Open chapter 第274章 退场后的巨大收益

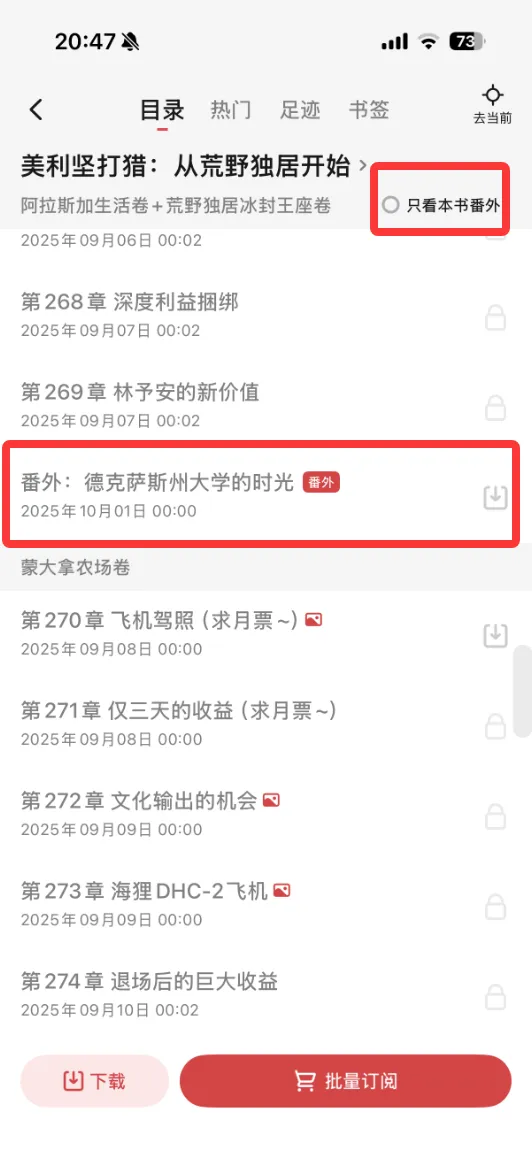(x=266, y=994)
